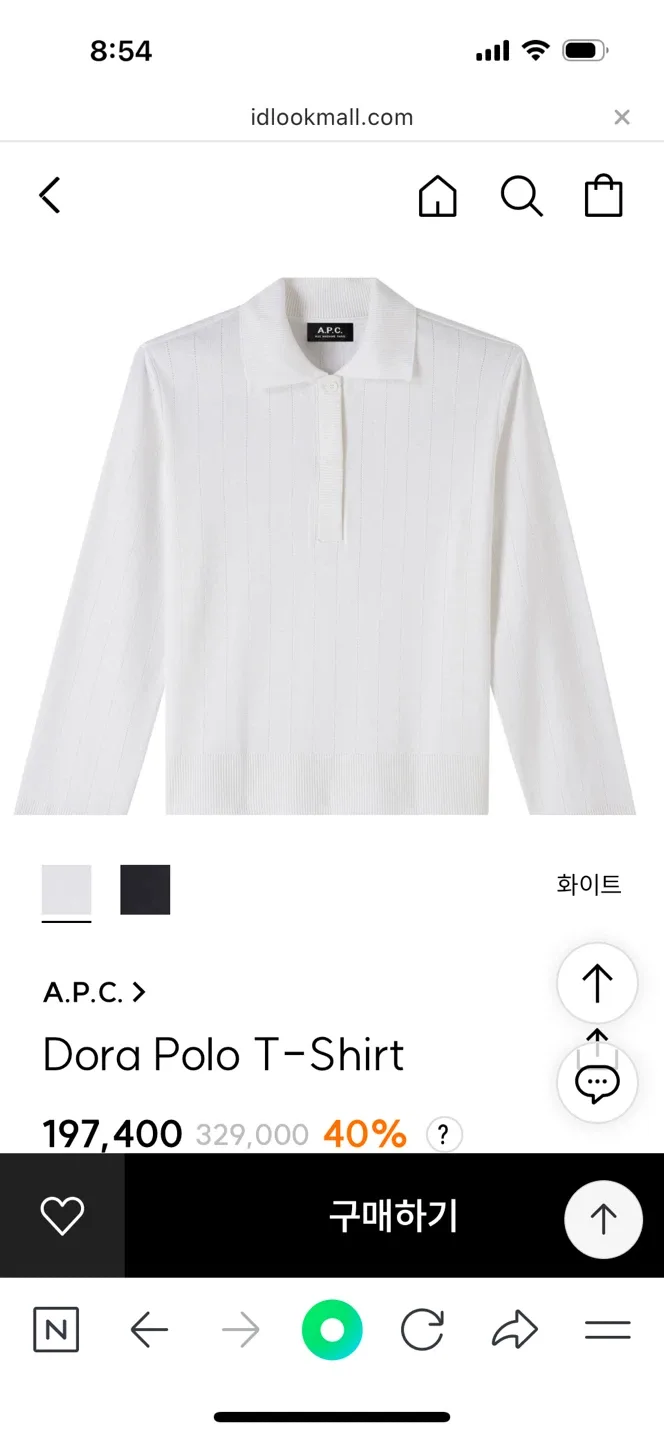The width and height of the screenshot is (664, 1440).
Task: Open the shopping bag
Action: click(x=603, y=196)
